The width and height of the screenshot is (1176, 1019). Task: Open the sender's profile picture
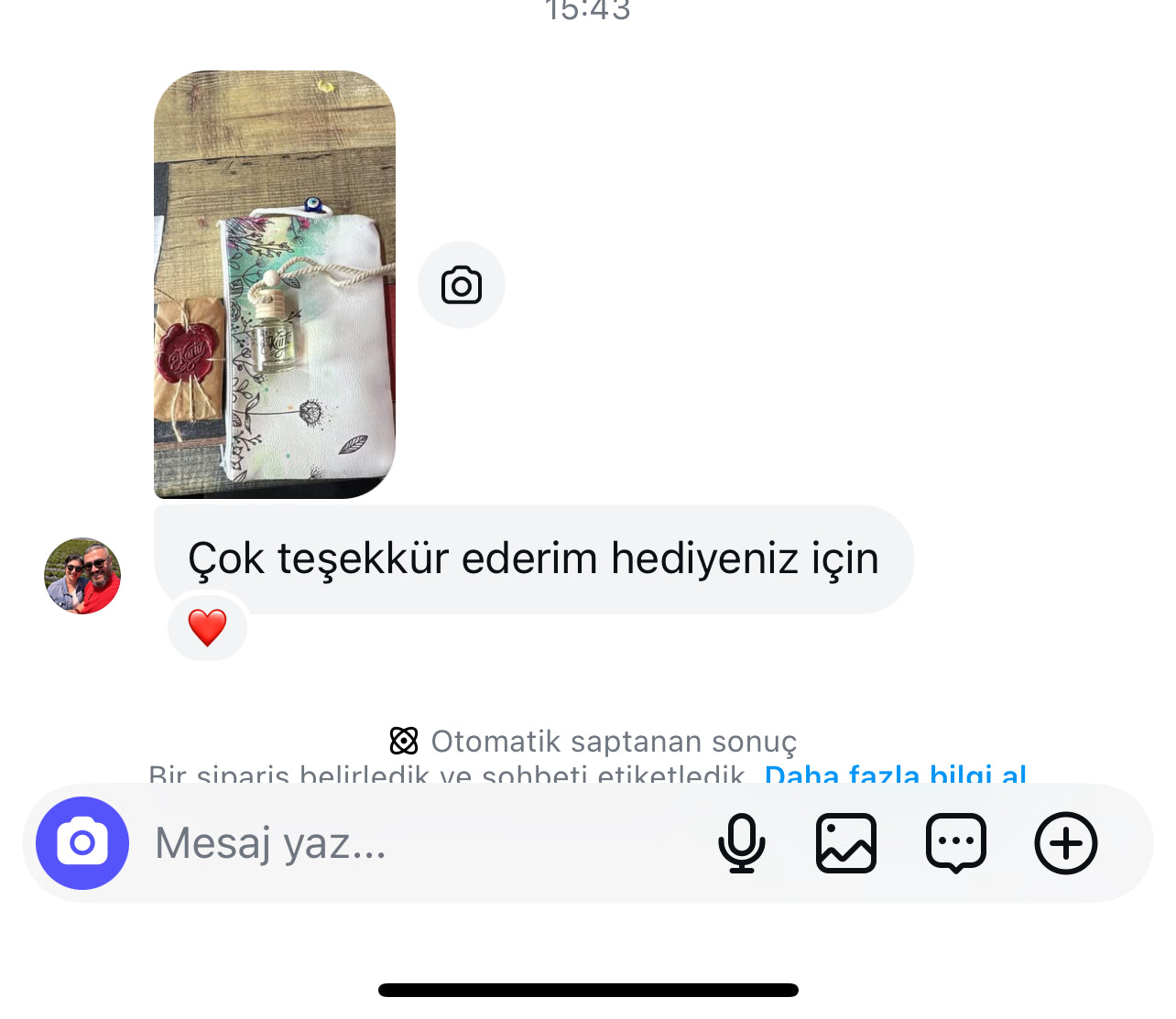pyautogui.click(x=82, y=576)
